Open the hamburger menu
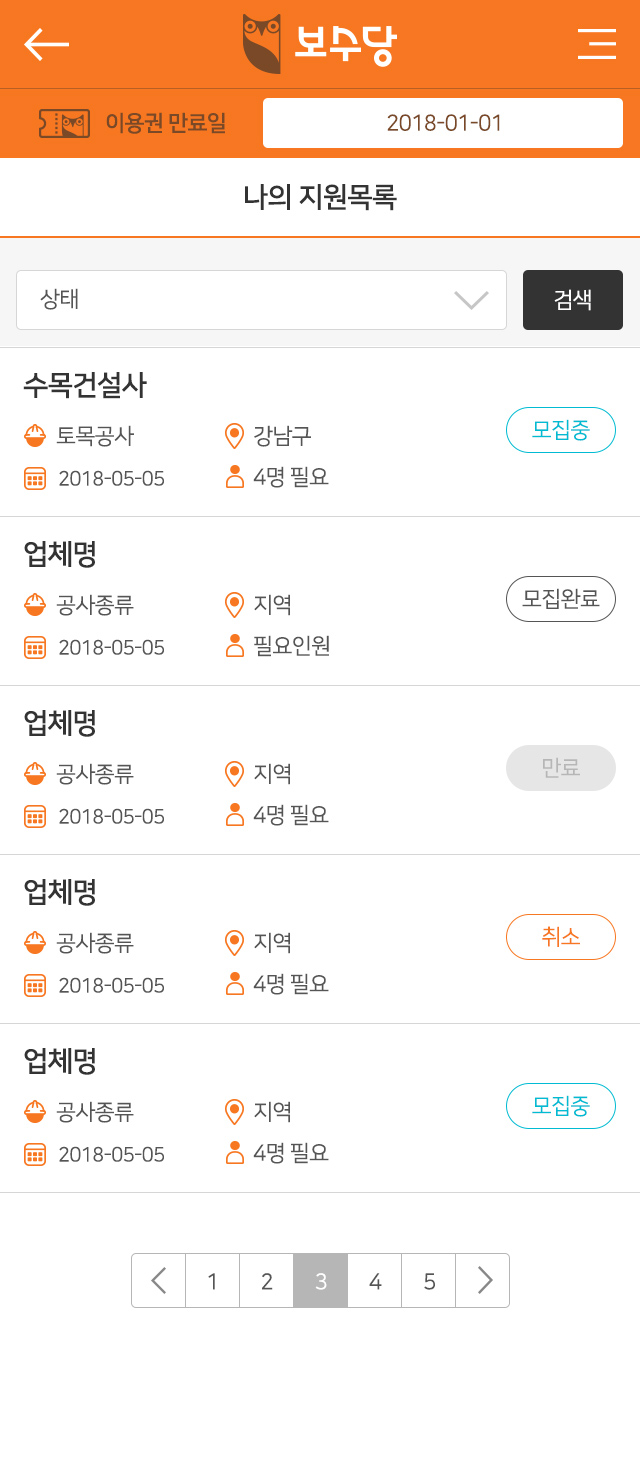The height and width of the screenshot is (1468, 640). pos(597,44)
